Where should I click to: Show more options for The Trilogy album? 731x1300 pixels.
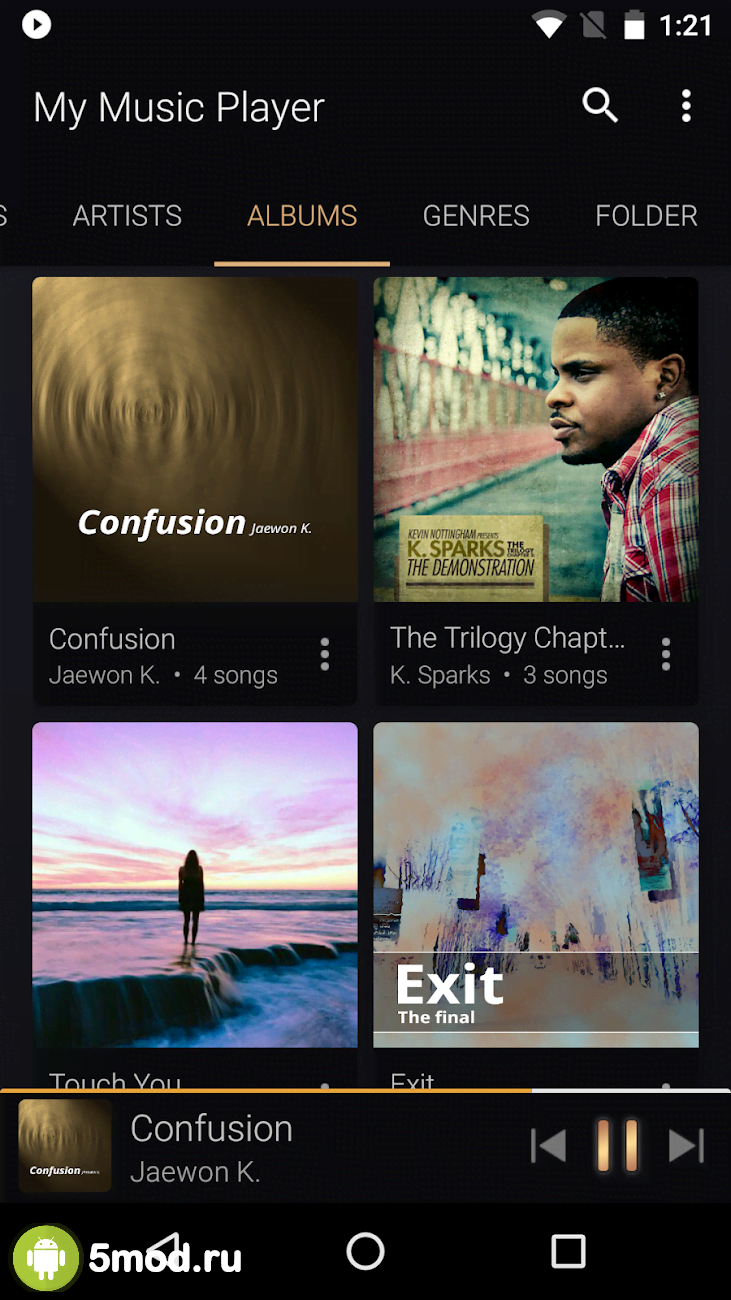point(666,654)
